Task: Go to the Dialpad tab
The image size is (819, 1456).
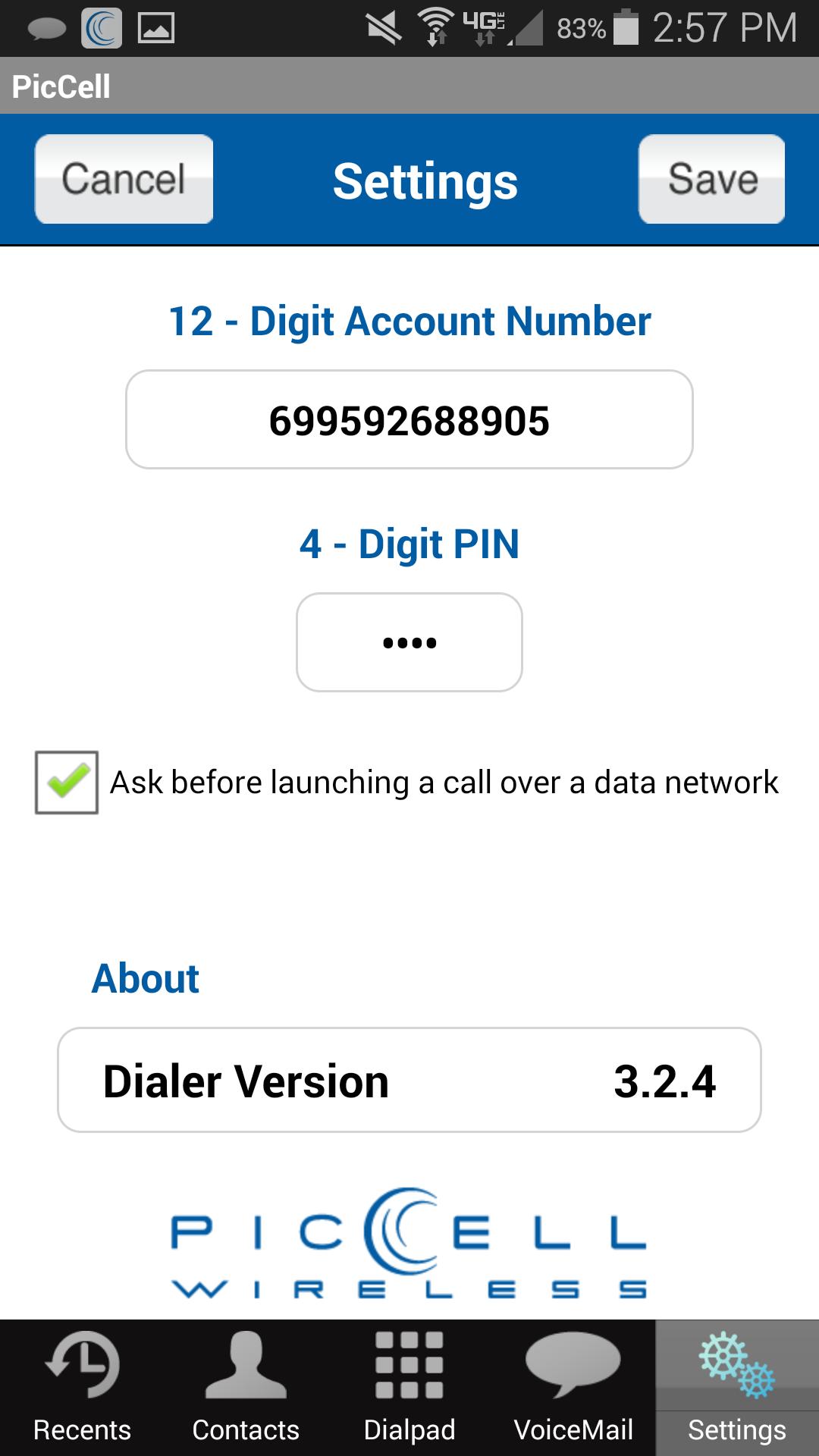Action: [409, 1388]
